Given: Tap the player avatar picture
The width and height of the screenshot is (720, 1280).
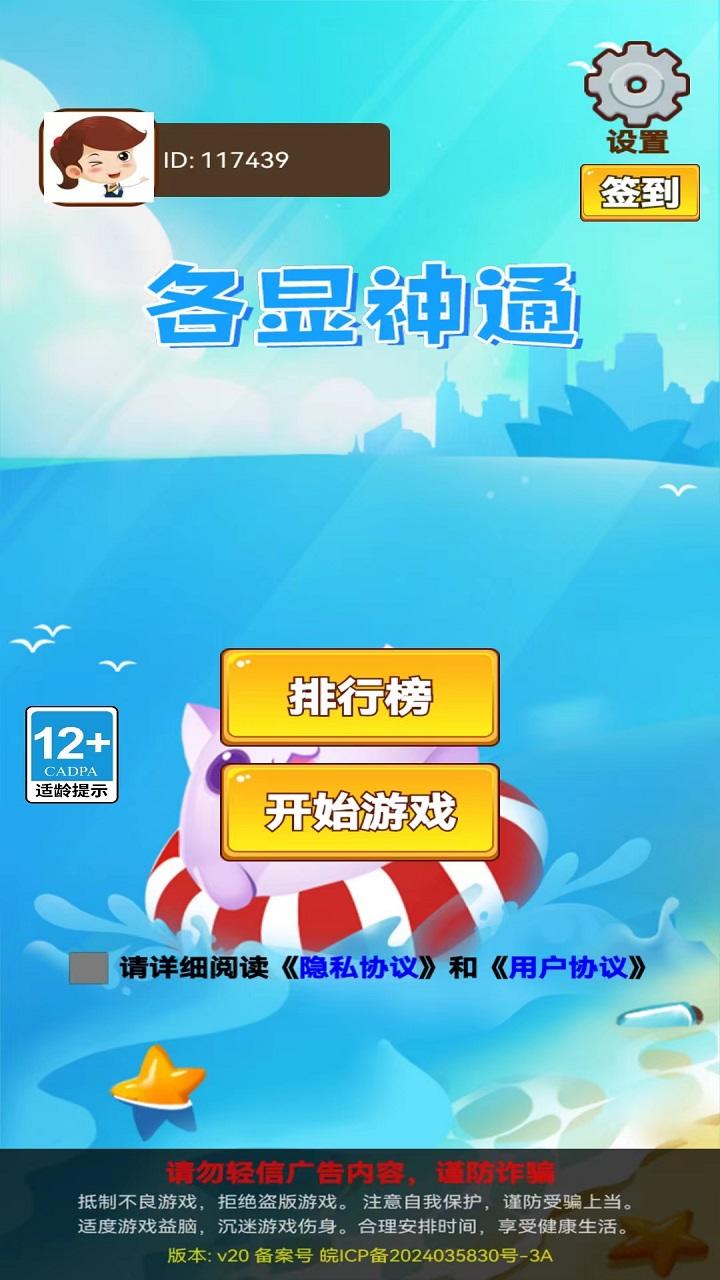Looking at the screenshot, I should (98, 158).
